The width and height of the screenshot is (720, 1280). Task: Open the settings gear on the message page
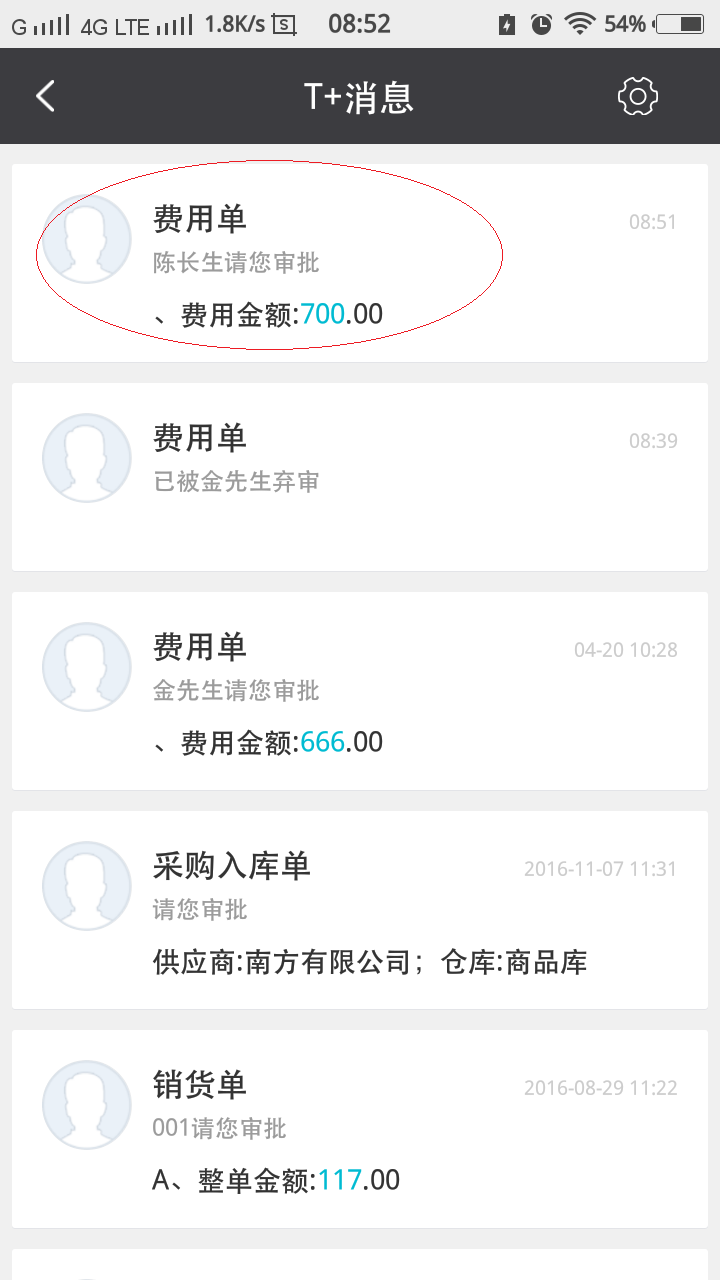click(x=638, y=95)
